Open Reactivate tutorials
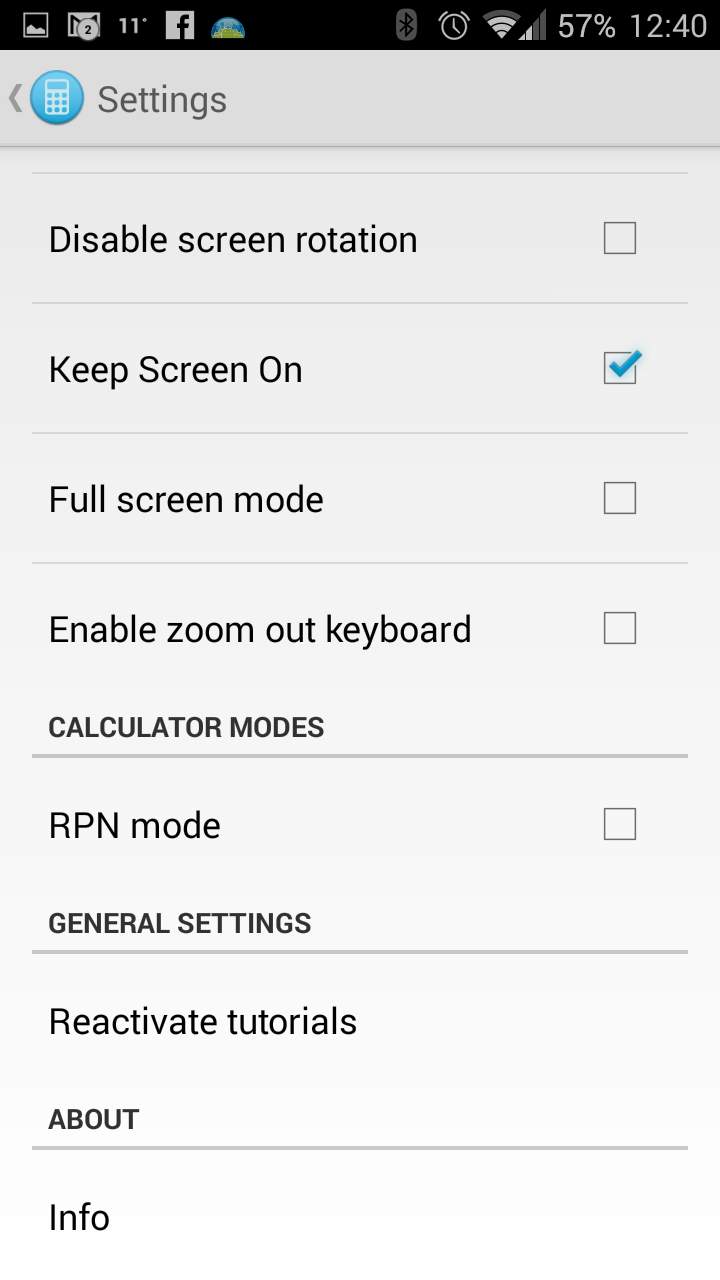 coord(360,1022)
